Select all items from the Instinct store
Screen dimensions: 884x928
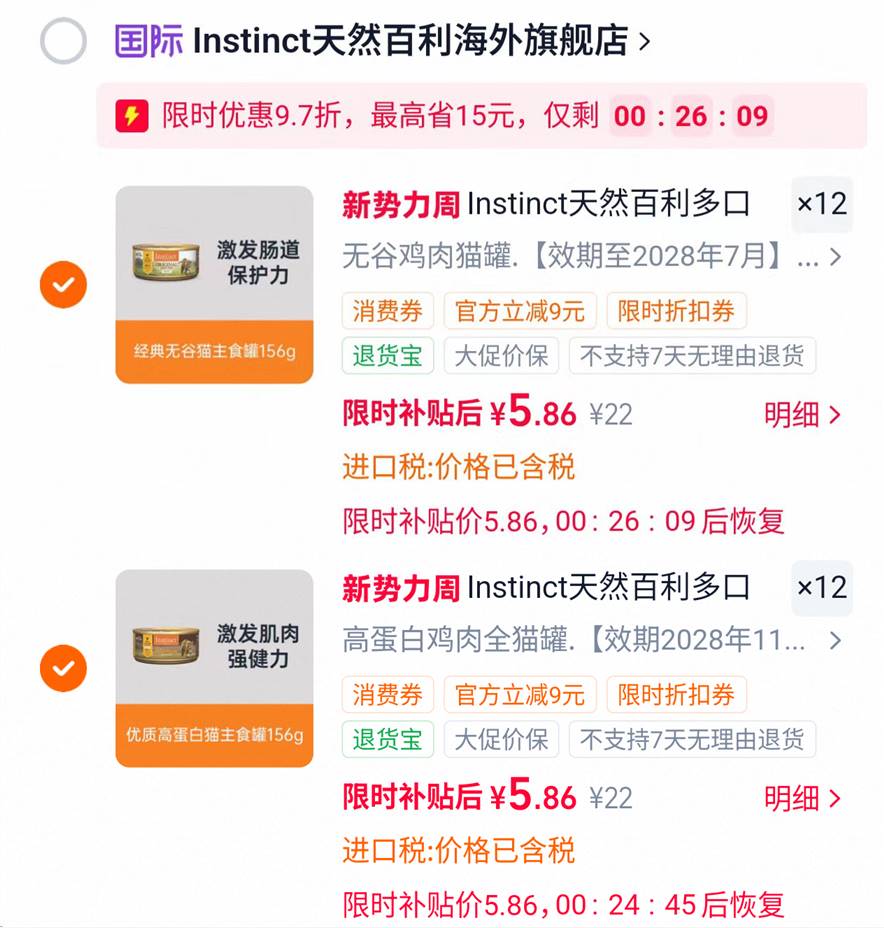pyautogui.click(x=63, y=41)
